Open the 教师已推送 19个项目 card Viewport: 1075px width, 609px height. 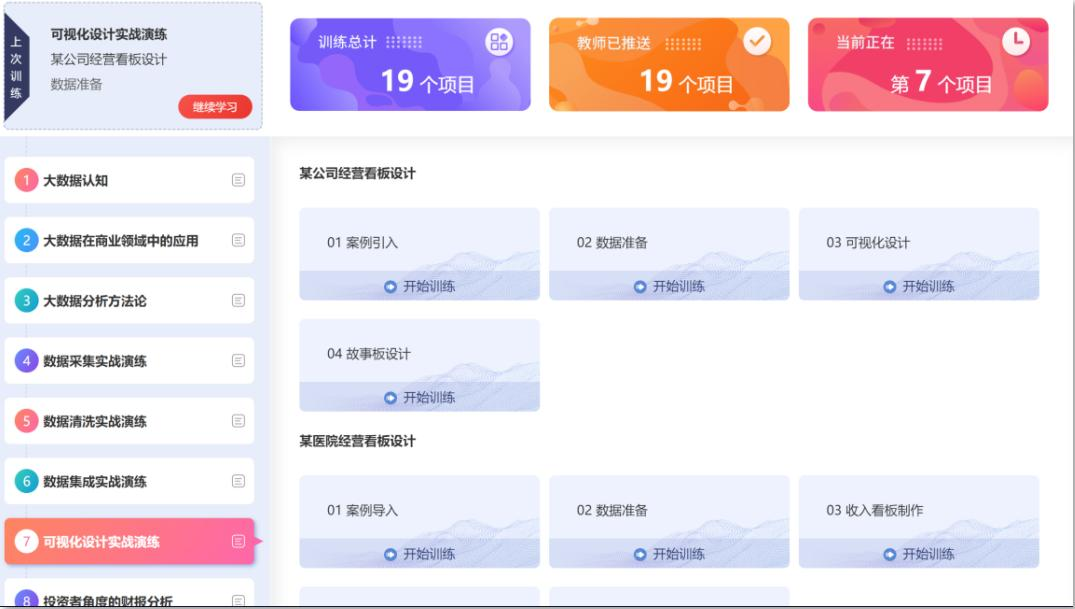click(x=669, y=64)
